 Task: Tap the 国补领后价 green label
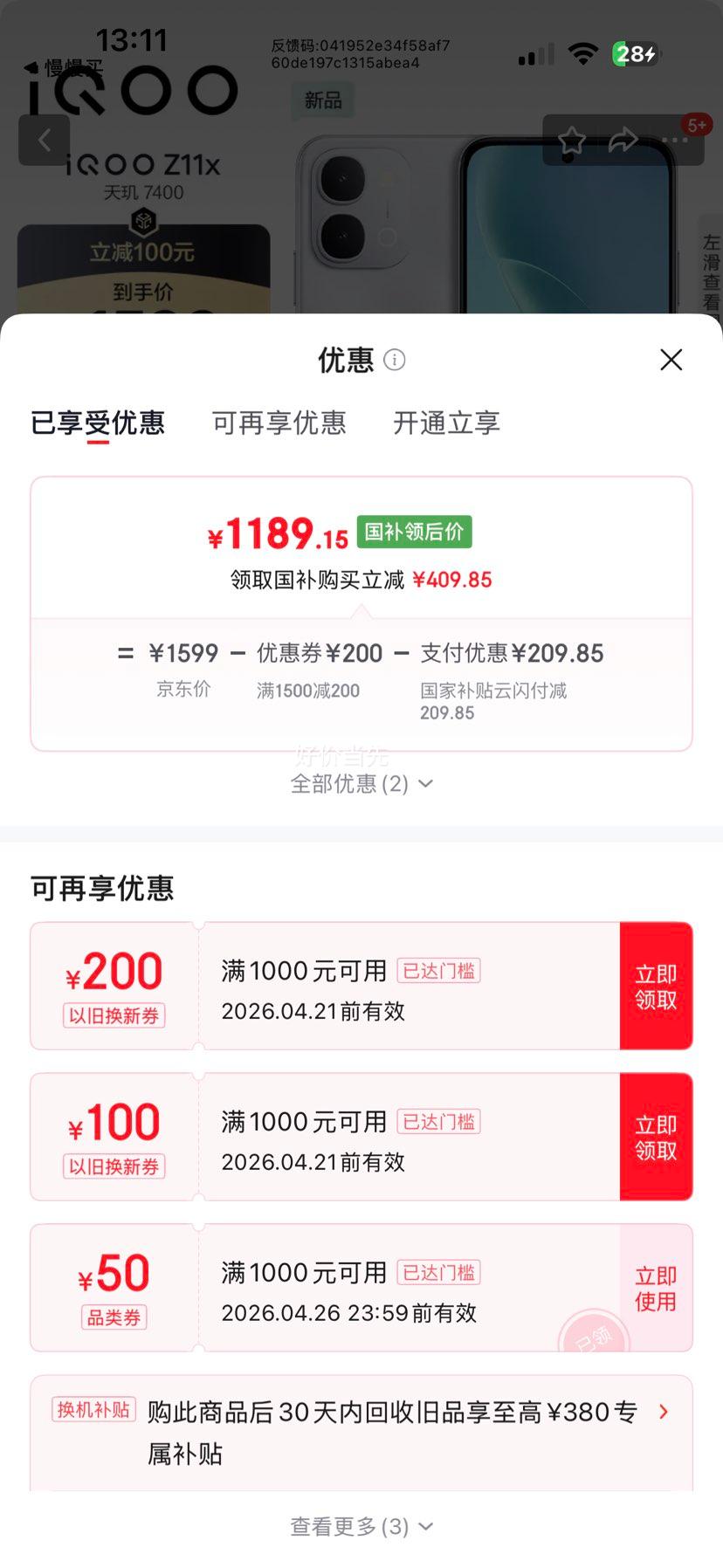tap(414, 533)
